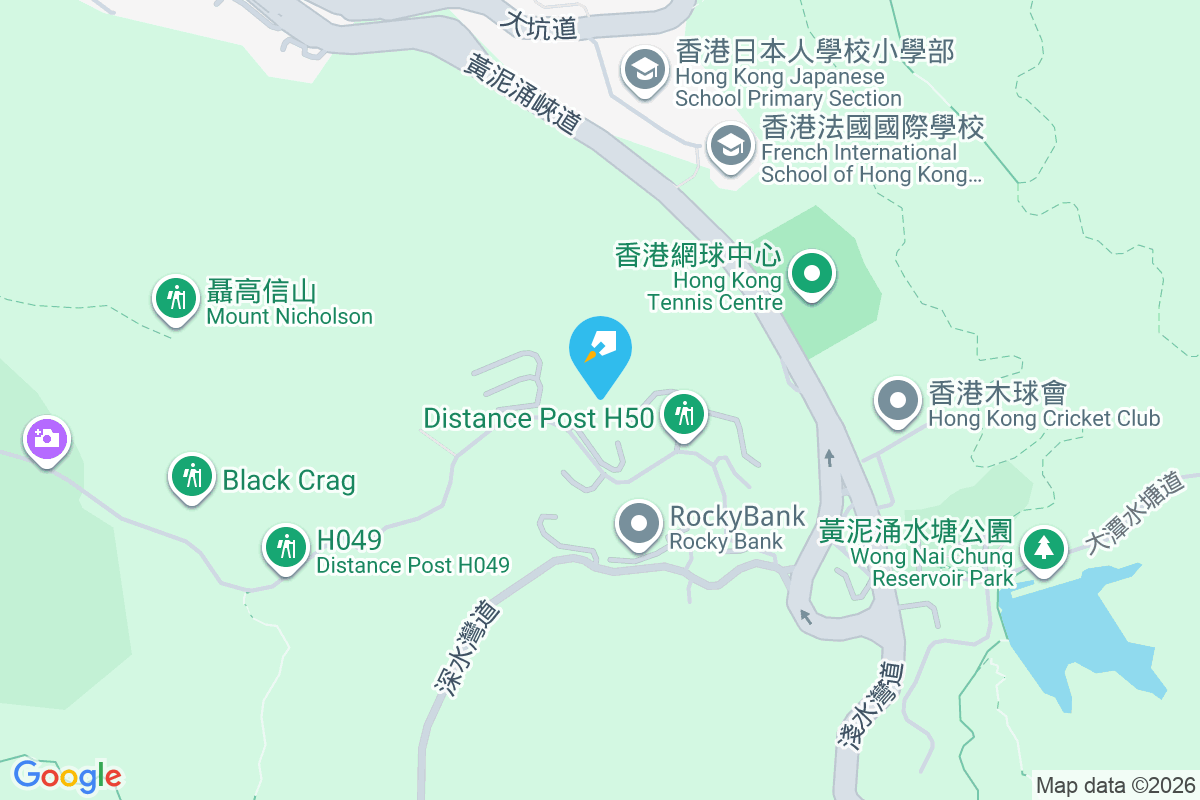Open the Mount Nicholson hiking pin
Image resolution: width=1200 pixels, height=800 pixels.
(177, 298)
